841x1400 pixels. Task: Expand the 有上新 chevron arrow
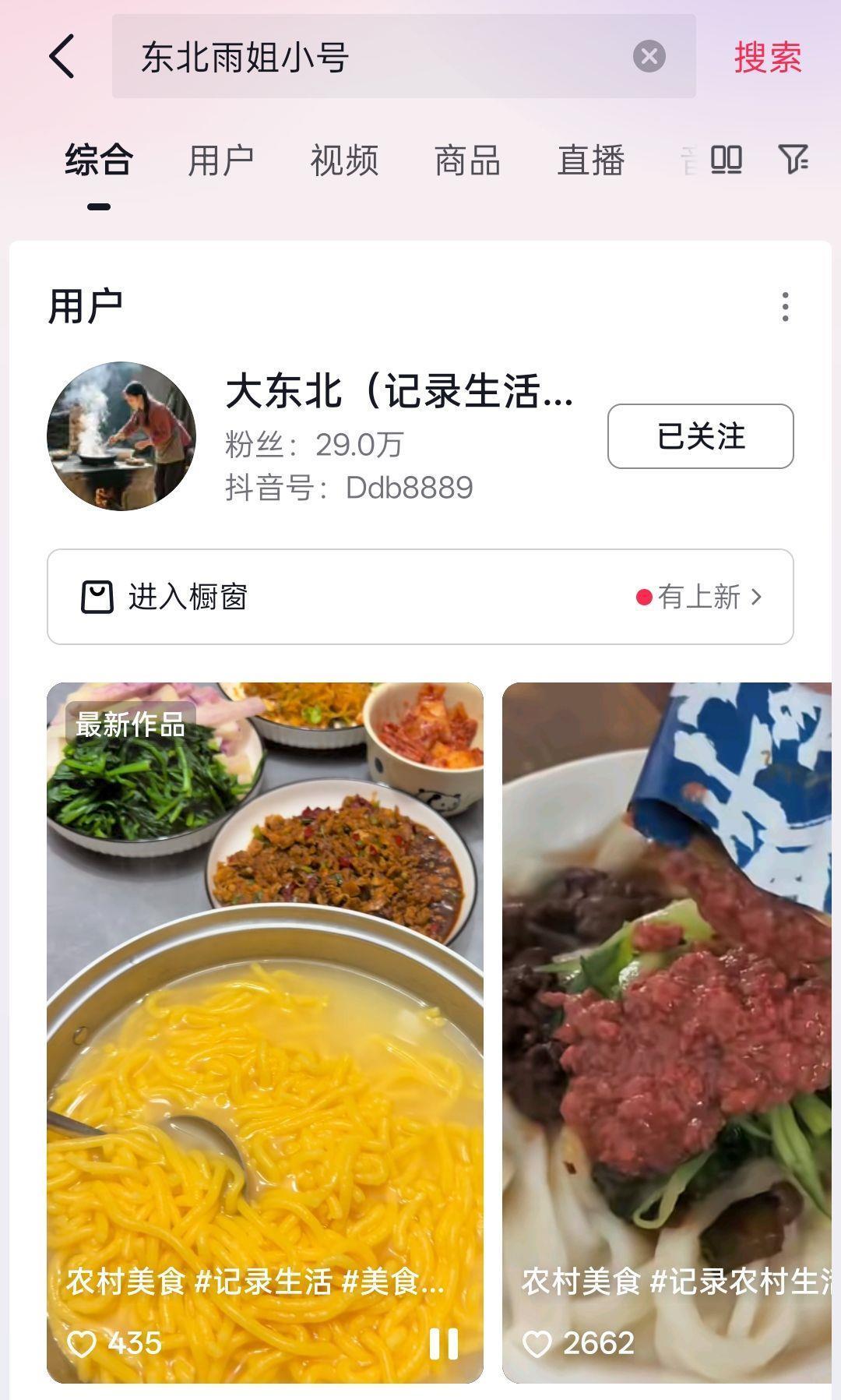coord(757,598)
